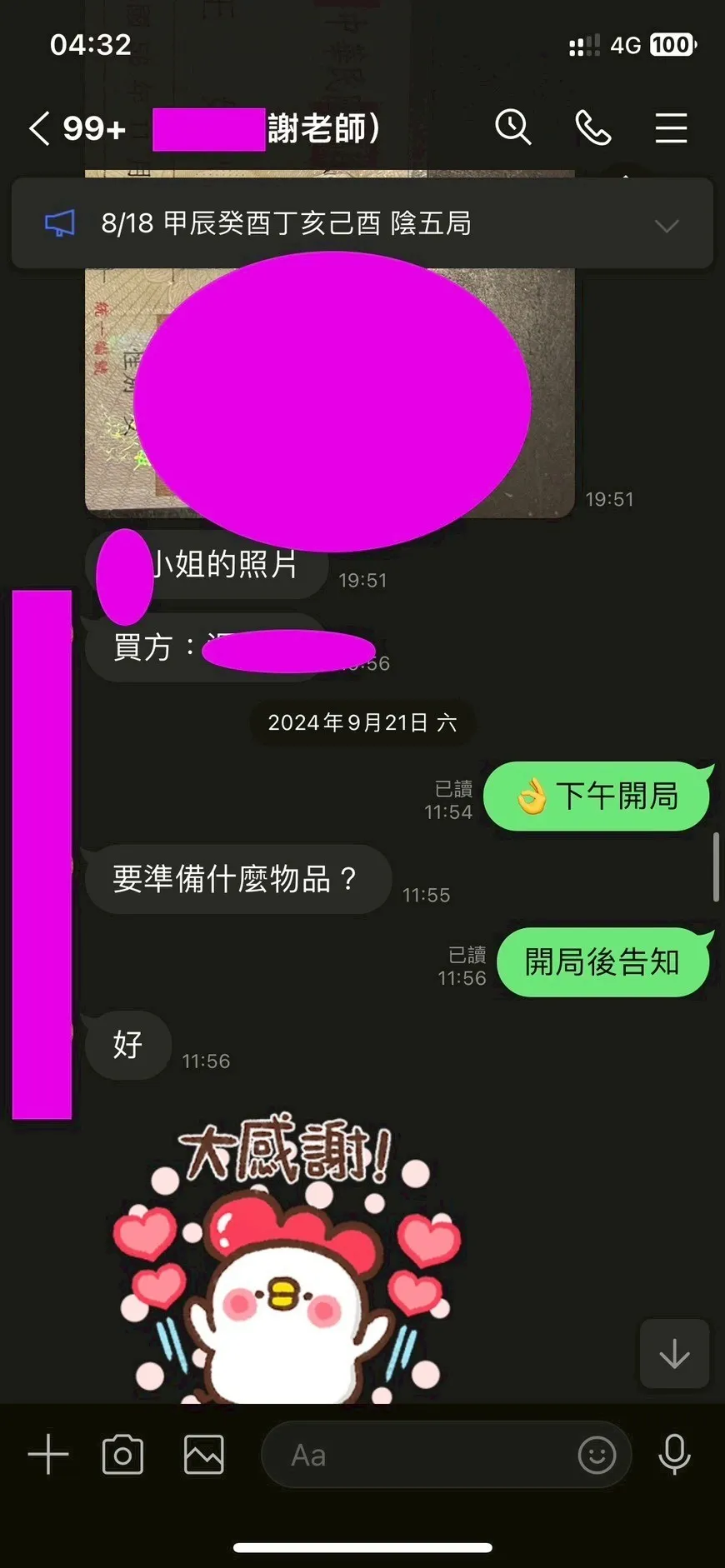This screenshot has height=1568, width=725.
Task: Go back to the chat list
Action: [39, 129]
